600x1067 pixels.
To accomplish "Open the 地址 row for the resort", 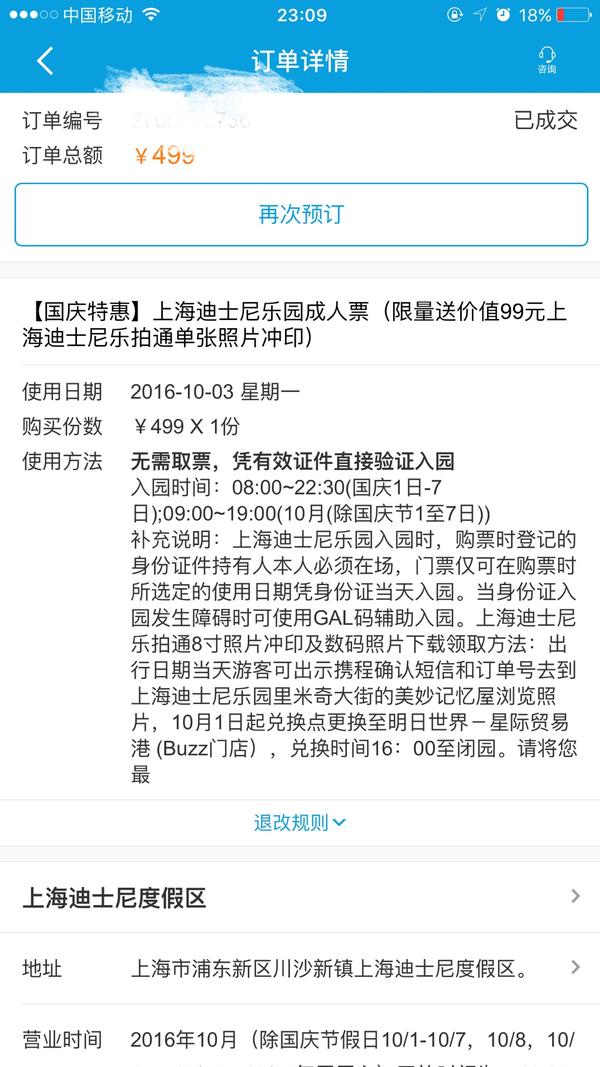I will click(x=300, y=968).
